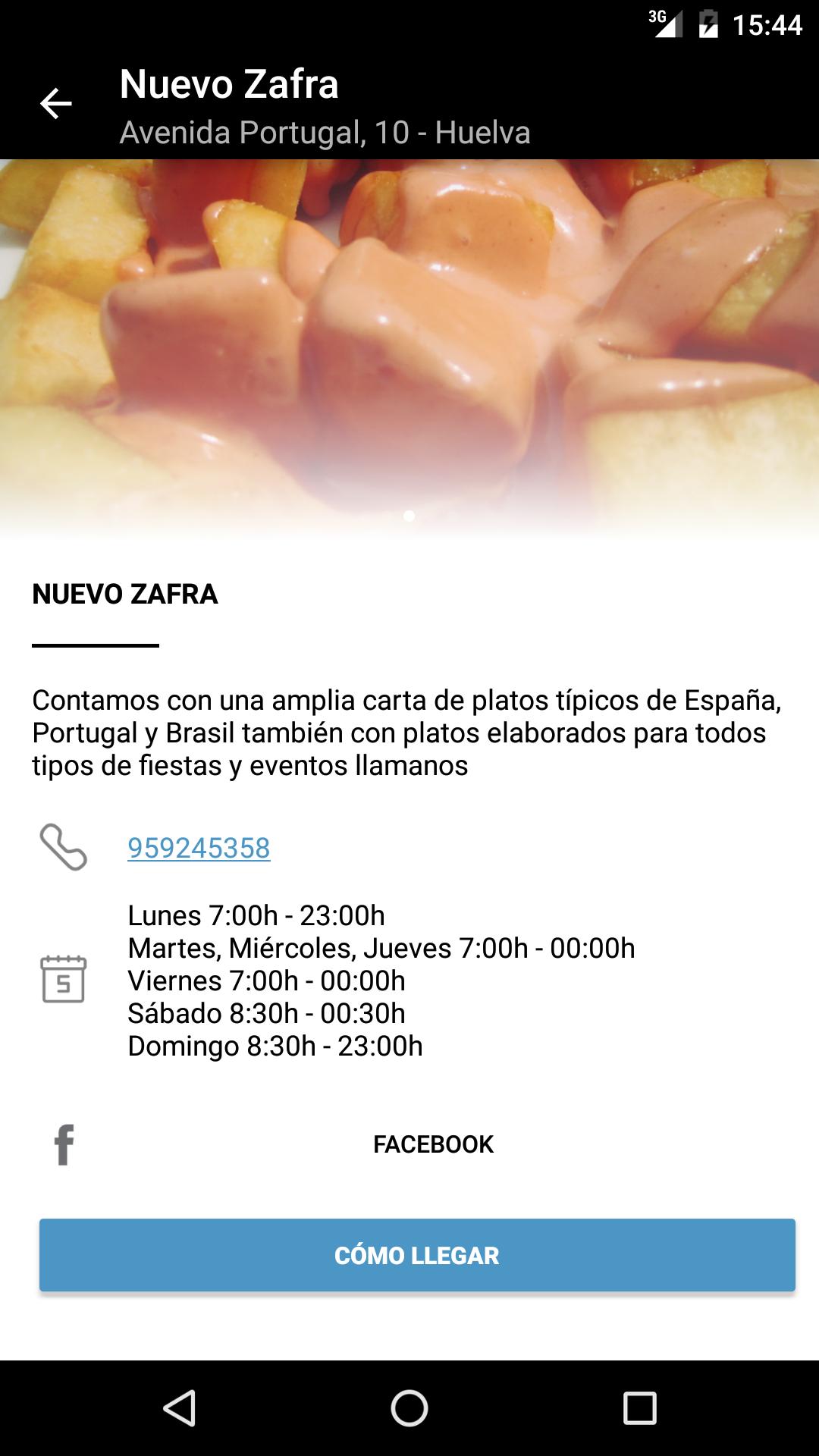Open Facebook via the f icon

(64, 1144)
